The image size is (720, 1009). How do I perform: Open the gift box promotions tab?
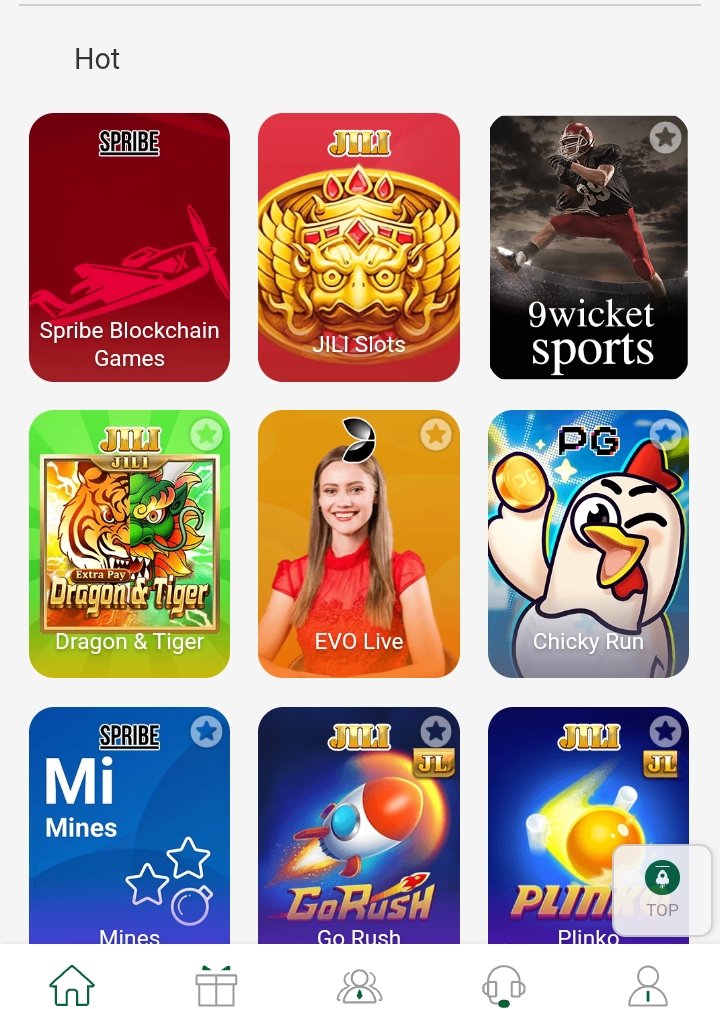click(216, 985)
